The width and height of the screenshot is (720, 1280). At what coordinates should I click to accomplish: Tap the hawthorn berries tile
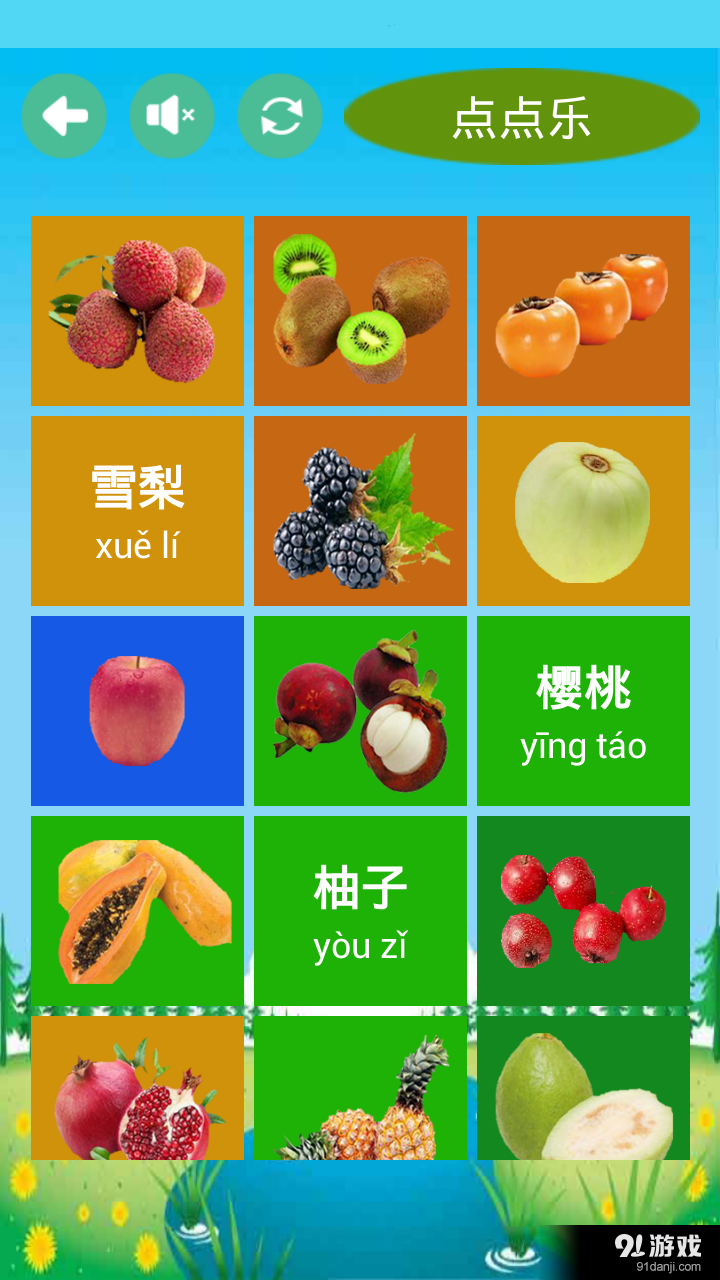coord(583,908)
